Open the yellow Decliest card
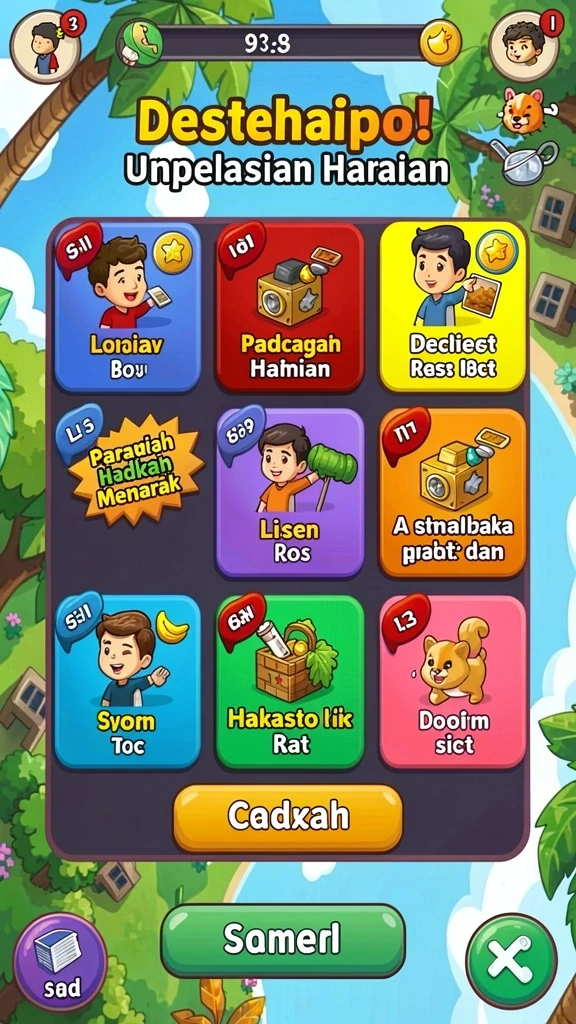The image size is (576, 1024). pos(453,306)
